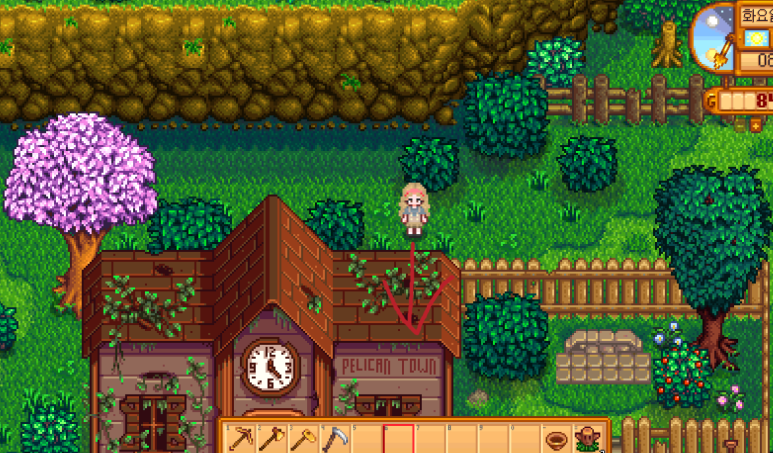Select the scythe in the toolbar
This screenshot has height=453, width=773.
click(335, 438)
